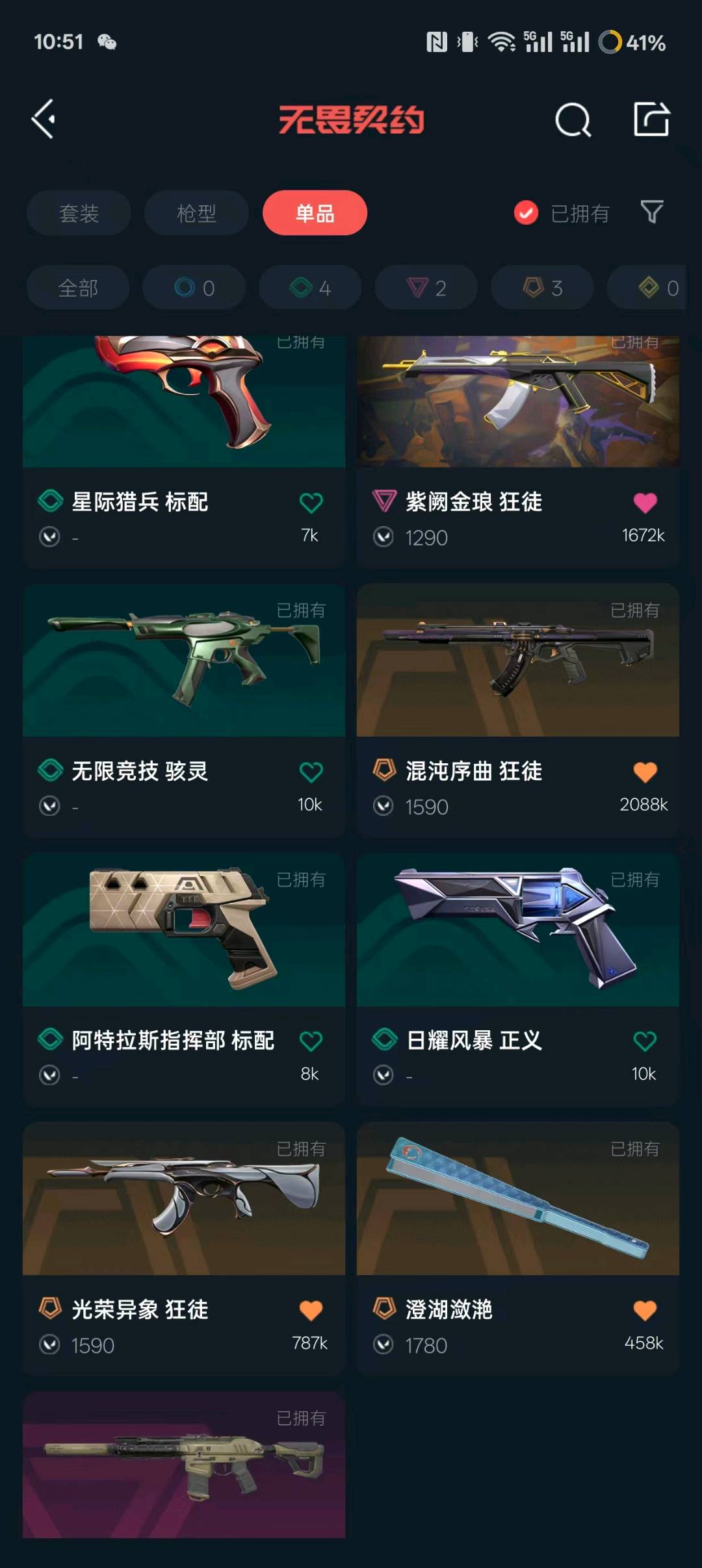Open the funnel filter options
702x1568 pixels.
click(652, 212)
